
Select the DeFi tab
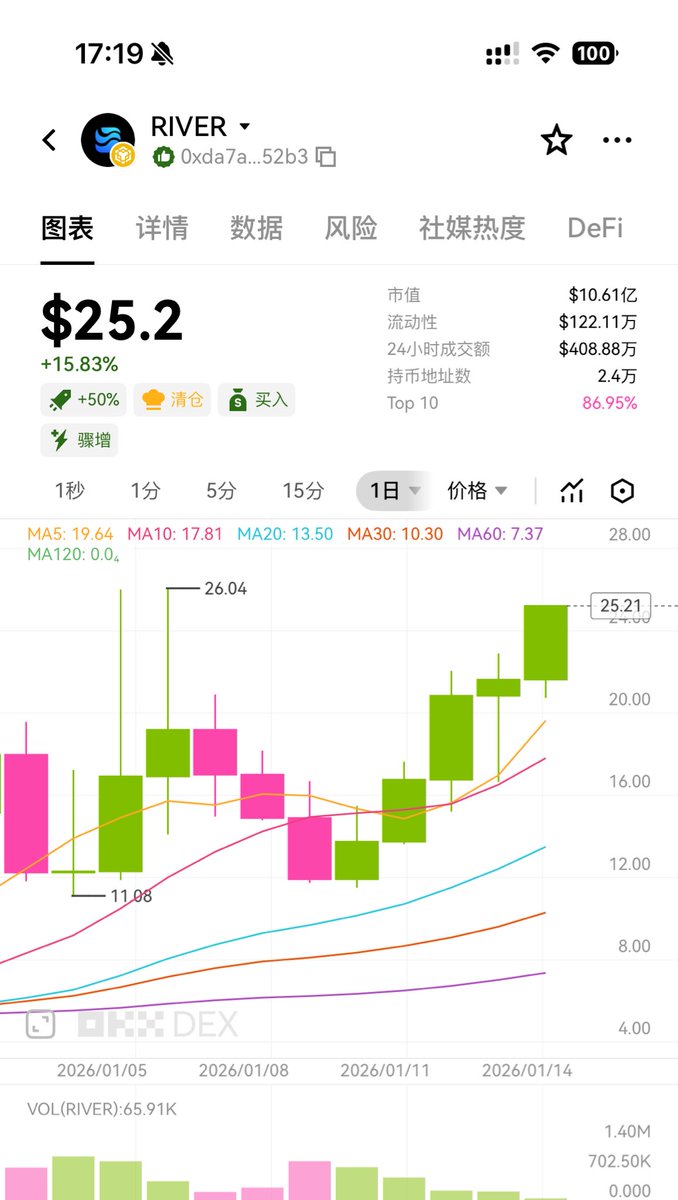pos(595,228)
